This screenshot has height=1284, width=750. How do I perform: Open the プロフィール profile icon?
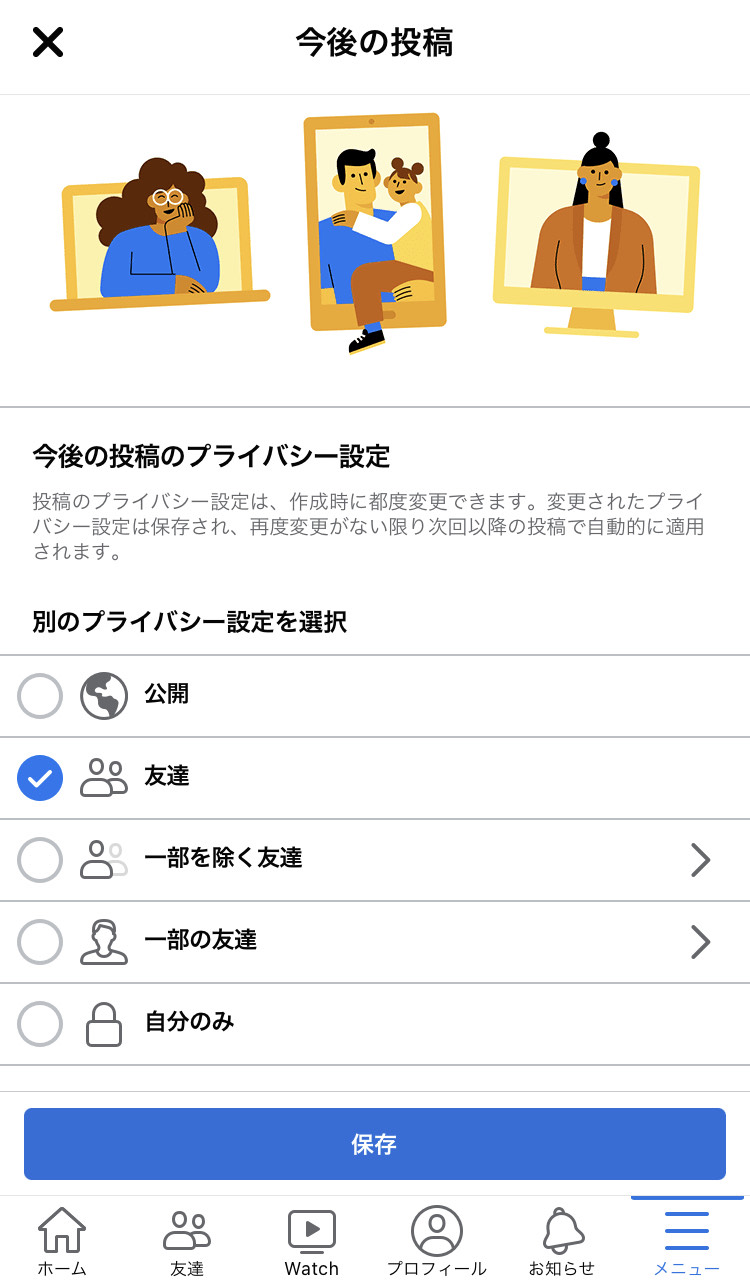(436, 1229)
